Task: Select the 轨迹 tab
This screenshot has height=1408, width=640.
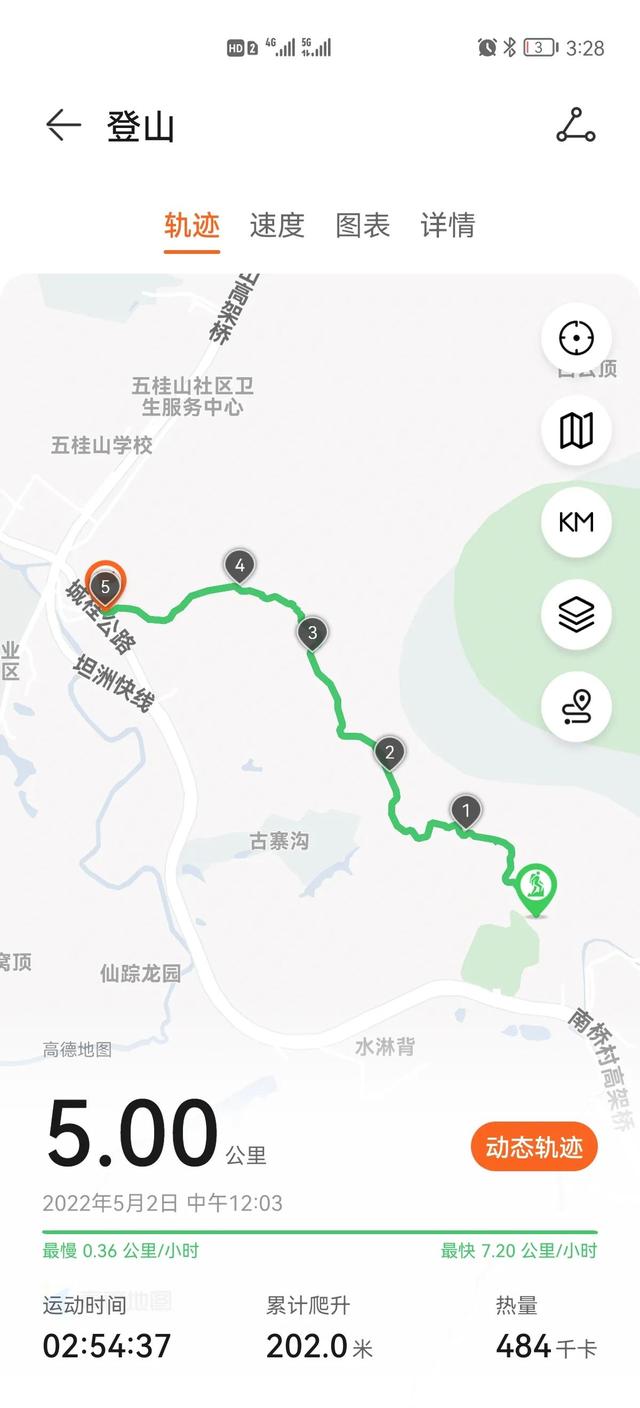Action: [x=192, y=225]
